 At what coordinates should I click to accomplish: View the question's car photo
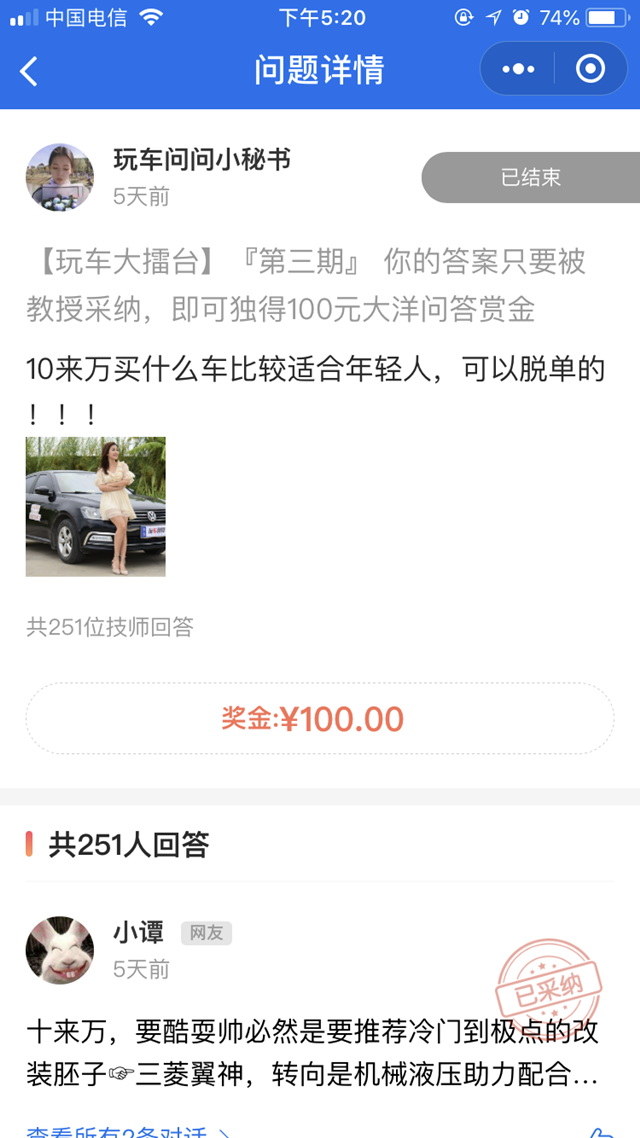tap(96, 506)
